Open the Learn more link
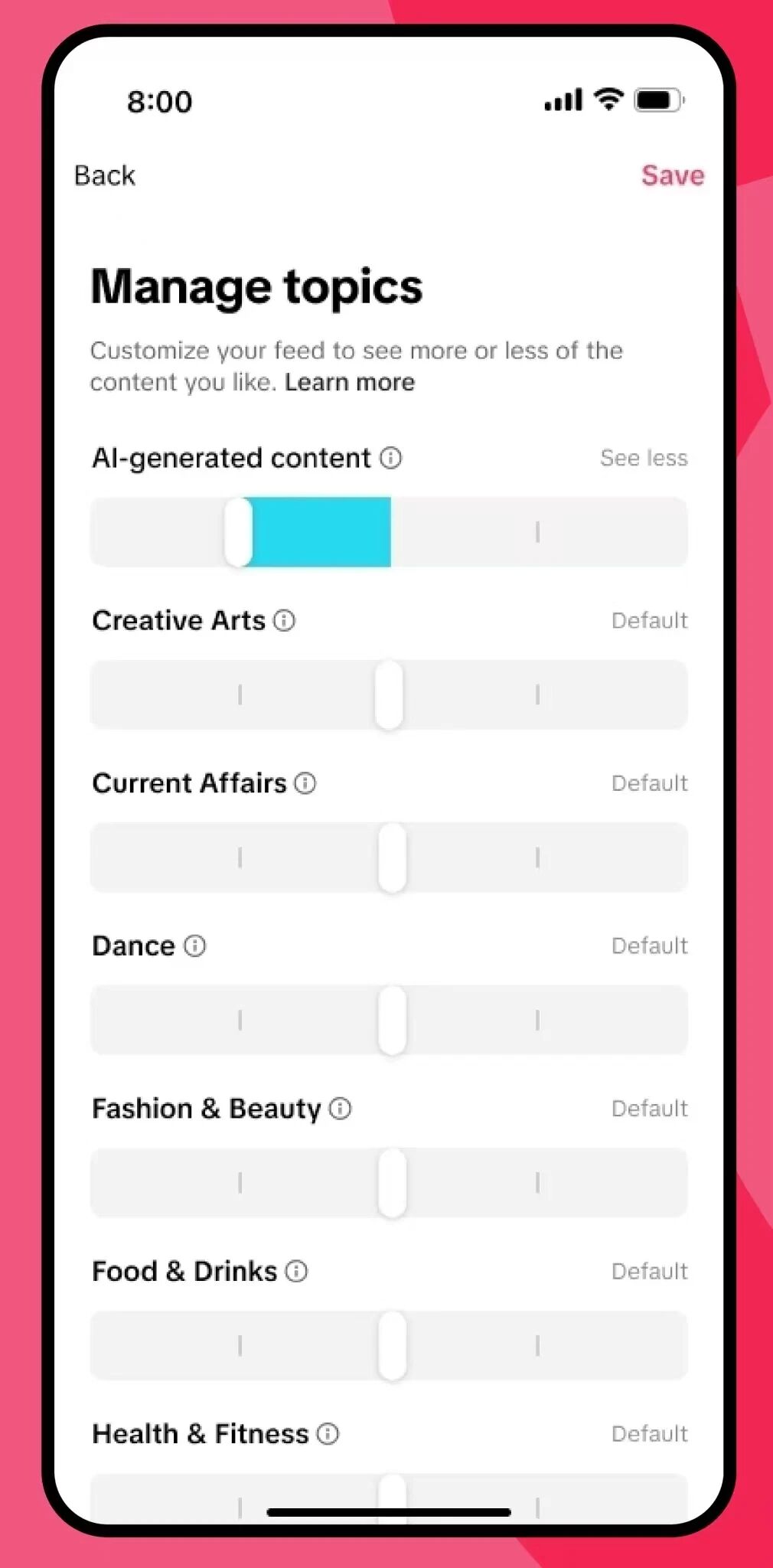Screen dimensions: 773x1568 [x=349, y=382]
